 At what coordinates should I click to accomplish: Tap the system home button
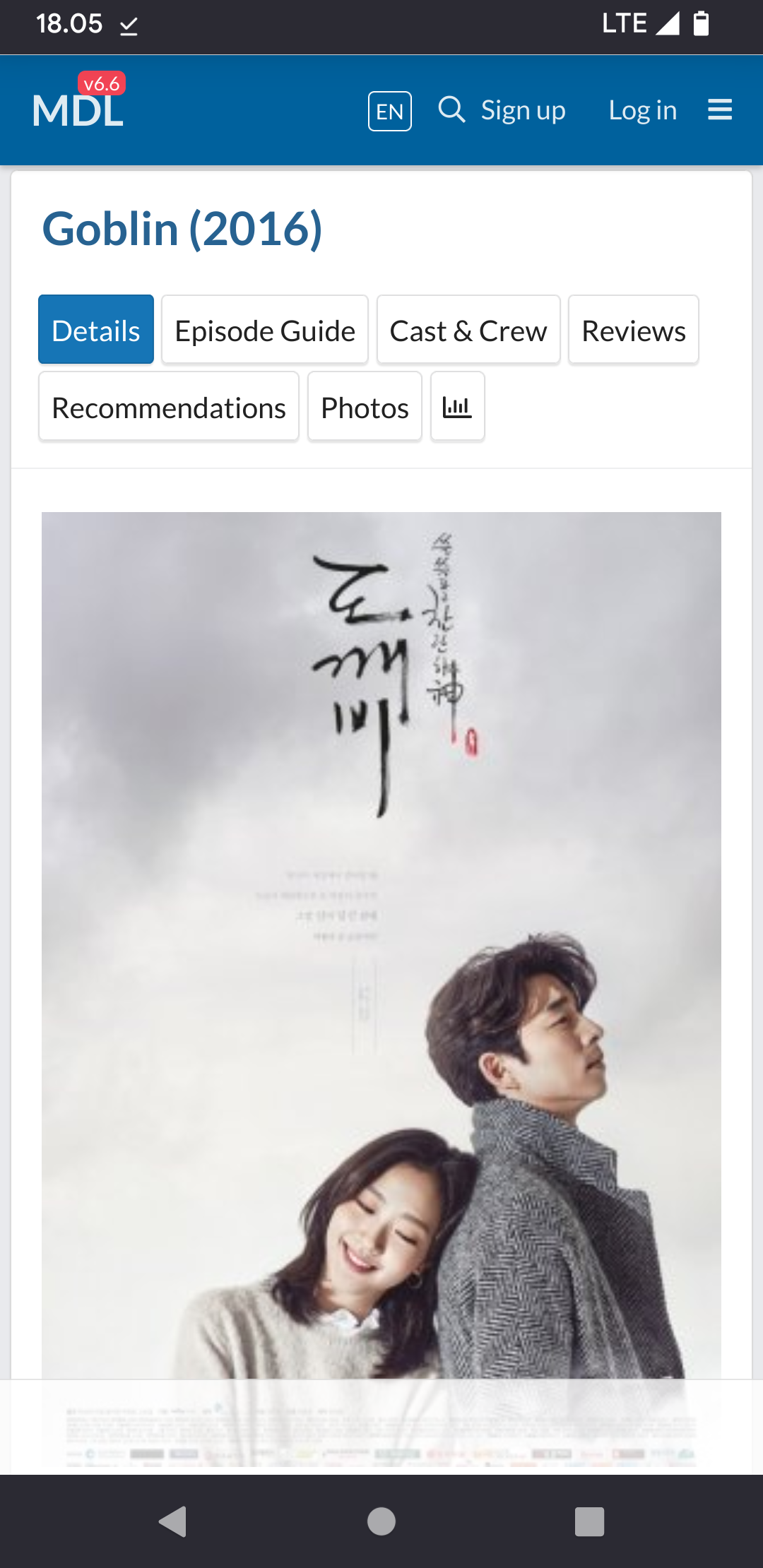(381, 1521)
